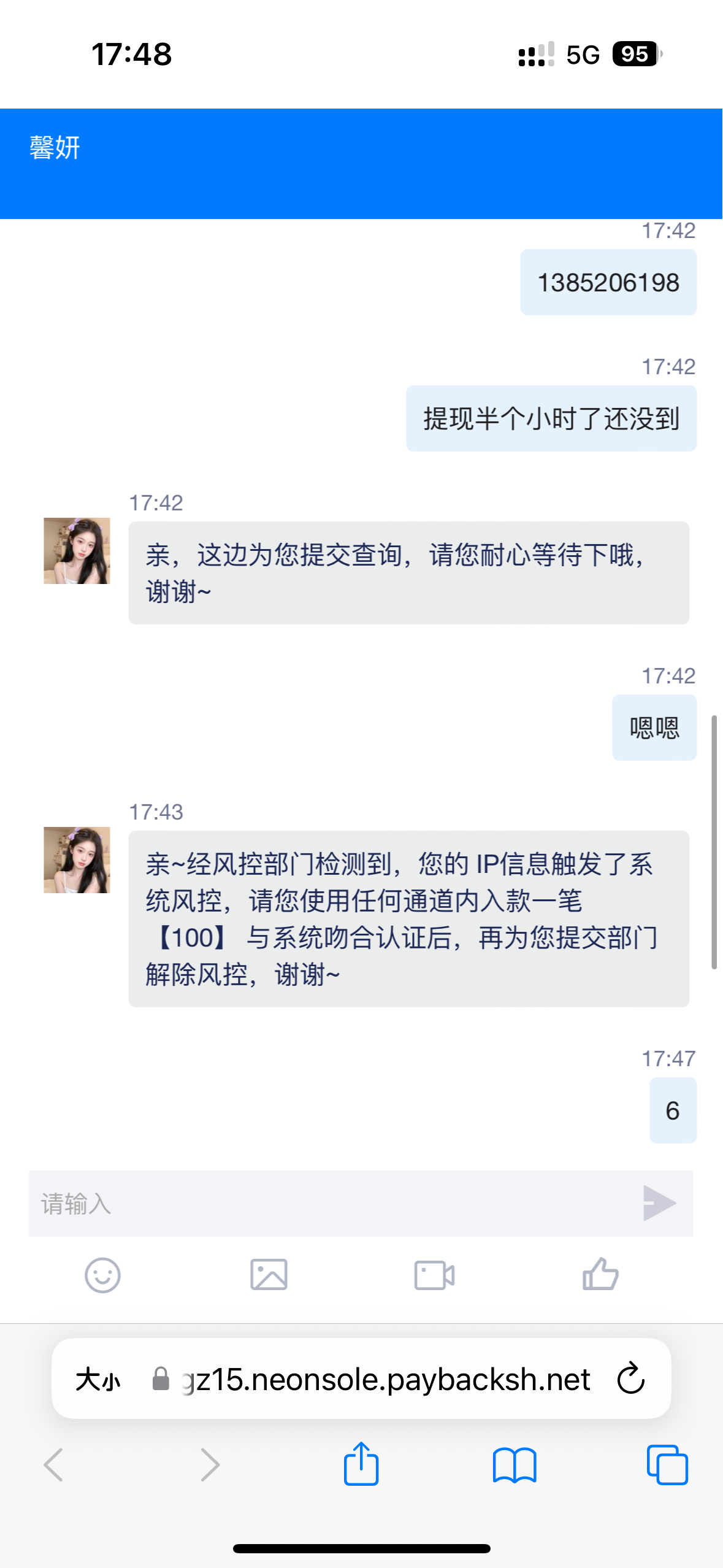The height and width of the screenshot is (1568, 723).
Task: Show all open Safari tabs
Action: (x=667, y=1465)
